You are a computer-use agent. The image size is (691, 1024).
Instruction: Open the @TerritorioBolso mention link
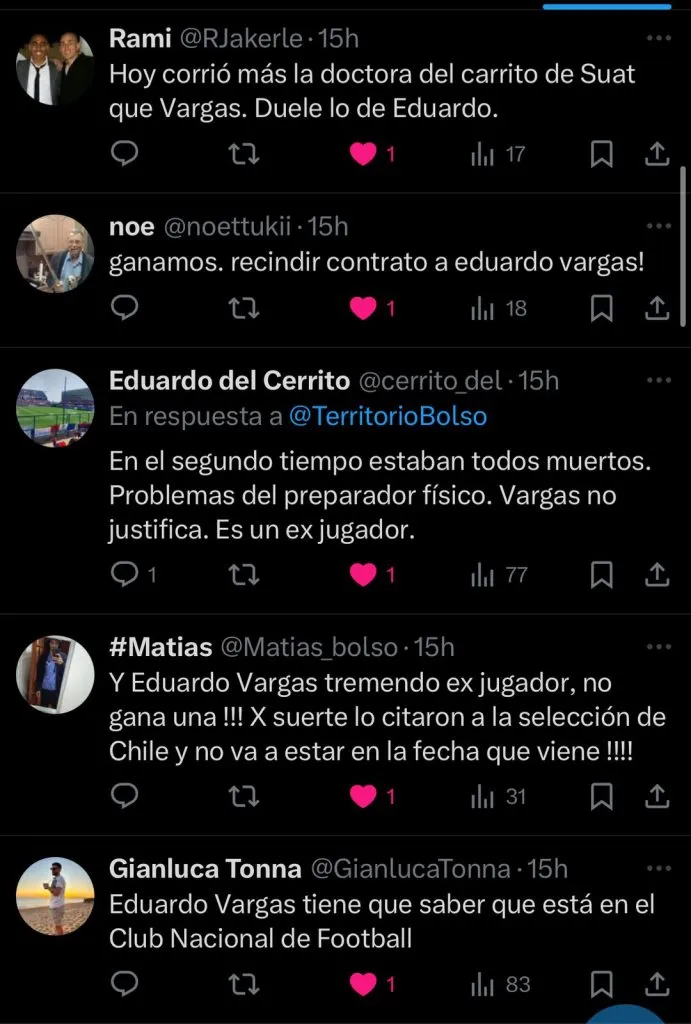tap(387, 417)
